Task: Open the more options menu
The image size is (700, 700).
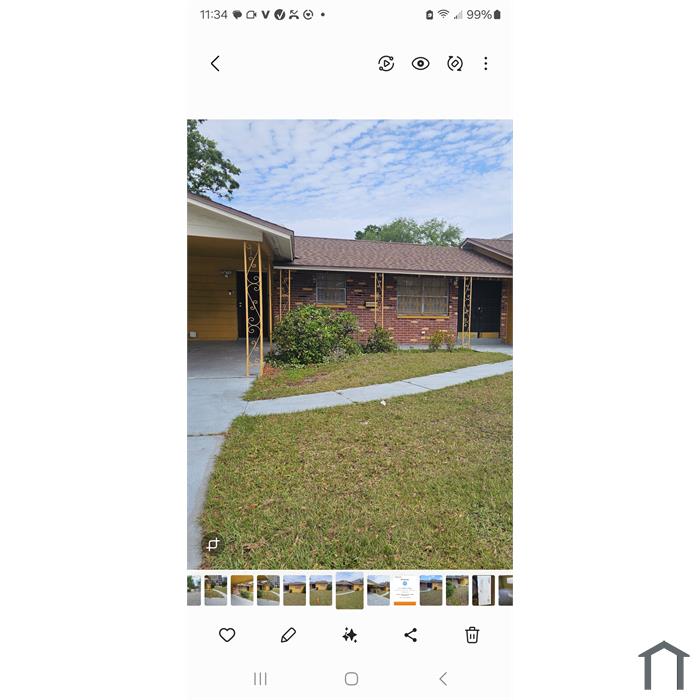Action: 486,64
